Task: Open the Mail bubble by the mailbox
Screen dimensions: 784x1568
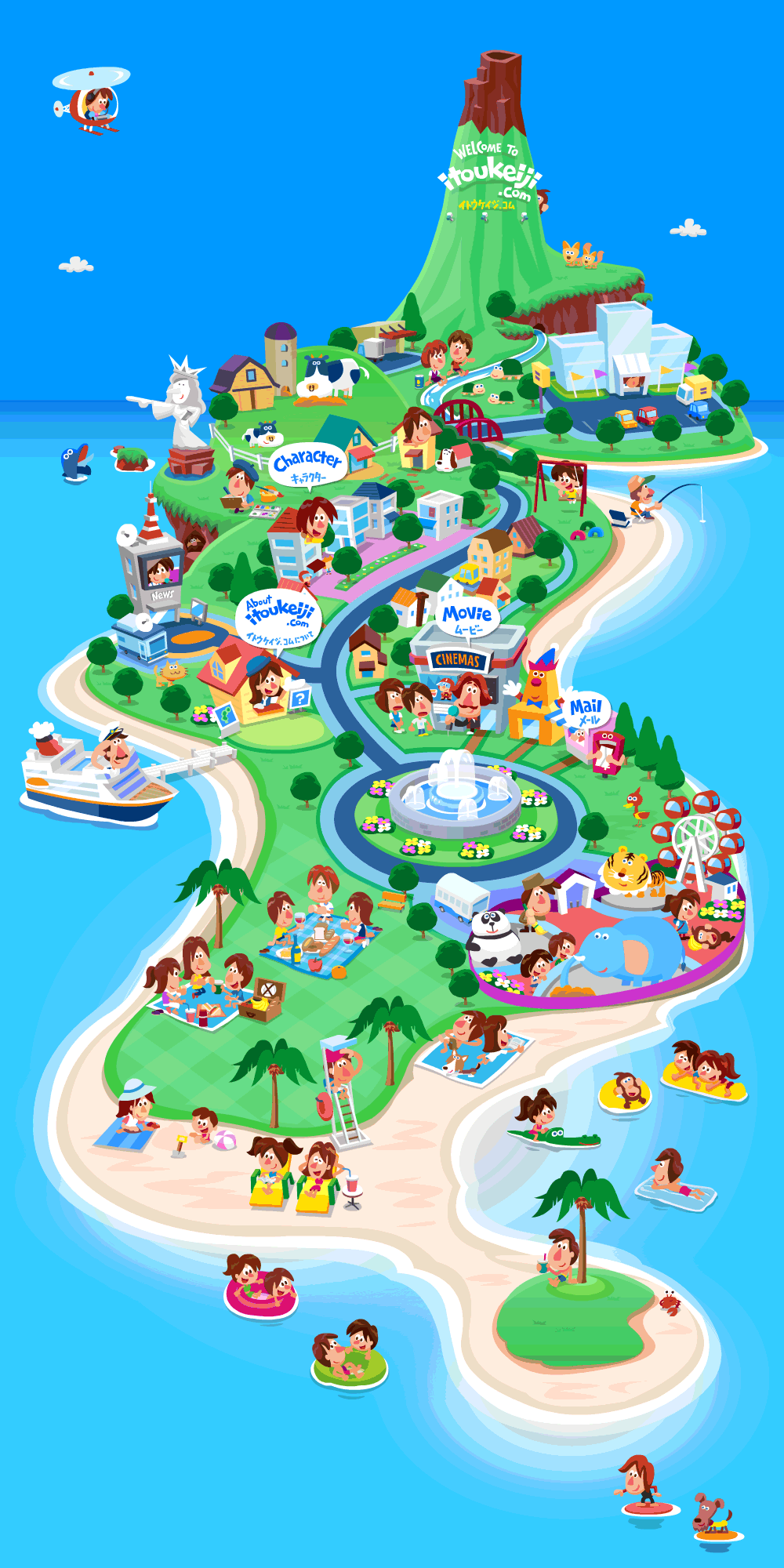Action: click(x=585, y=710)
